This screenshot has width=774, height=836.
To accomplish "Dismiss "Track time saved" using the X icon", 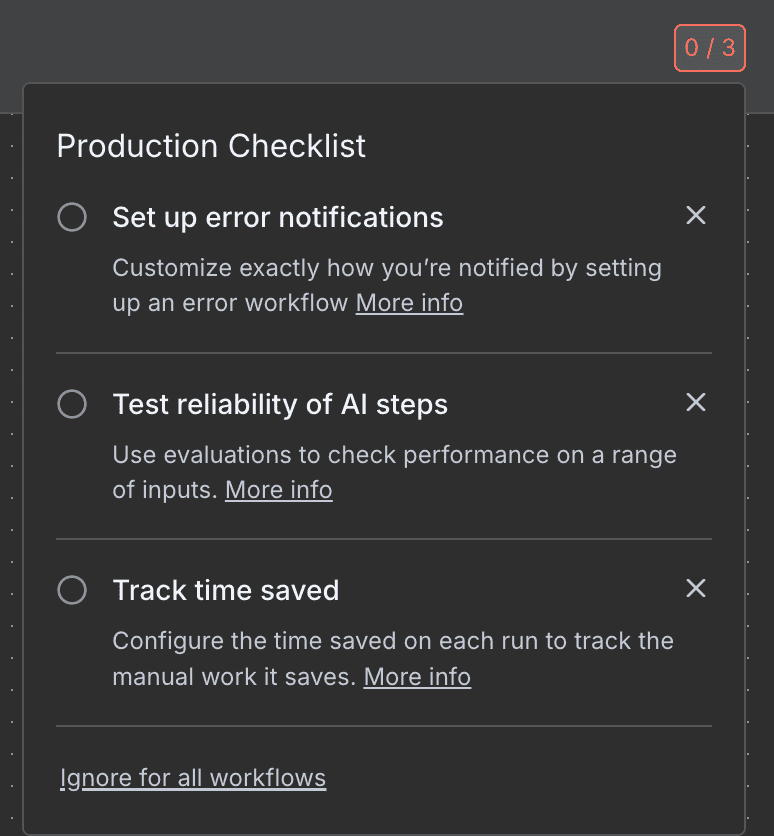I will [x=696, y=589].
